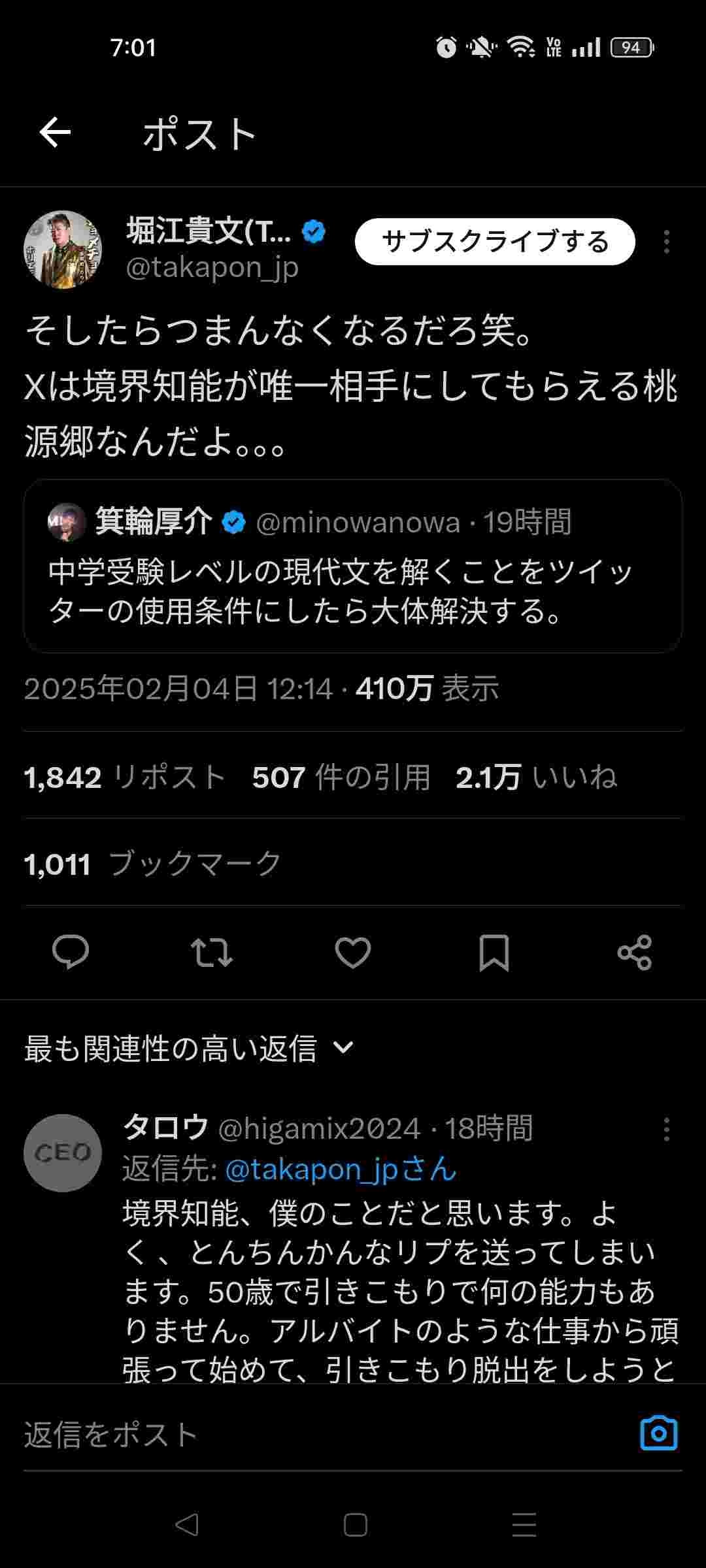Open the @takapon_jpさん mention link

[x=340, y=1169]
